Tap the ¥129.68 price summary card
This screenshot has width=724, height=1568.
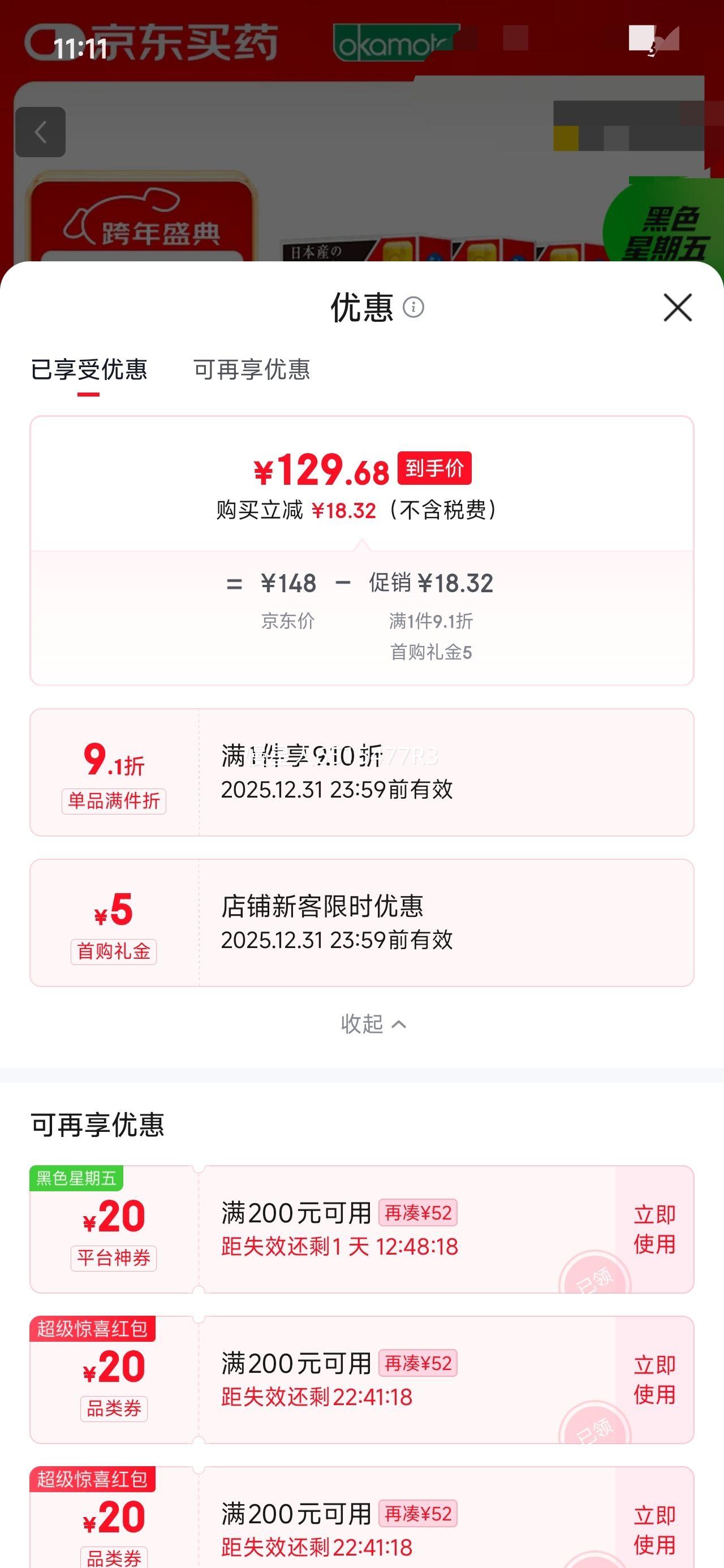click(x=361, y=487)
